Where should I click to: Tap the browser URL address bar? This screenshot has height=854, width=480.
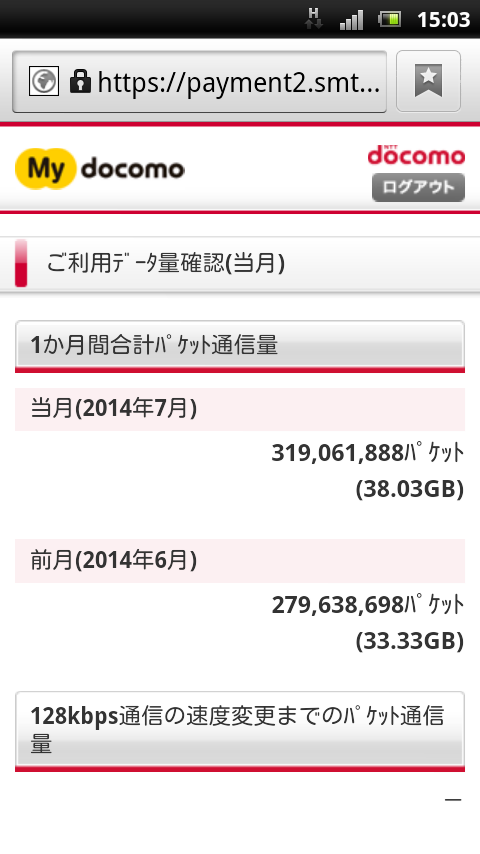pos(199,82)
